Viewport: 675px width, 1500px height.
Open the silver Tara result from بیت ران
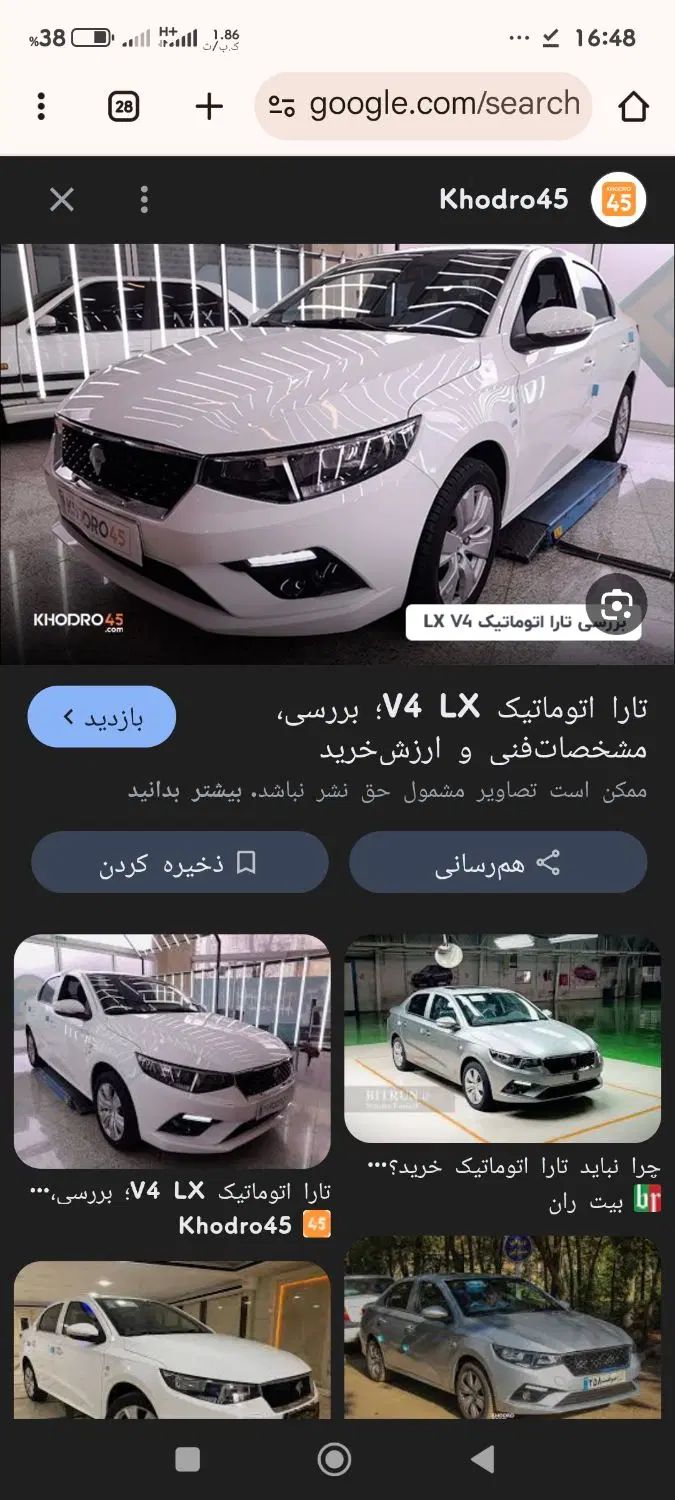(502, 1038)
